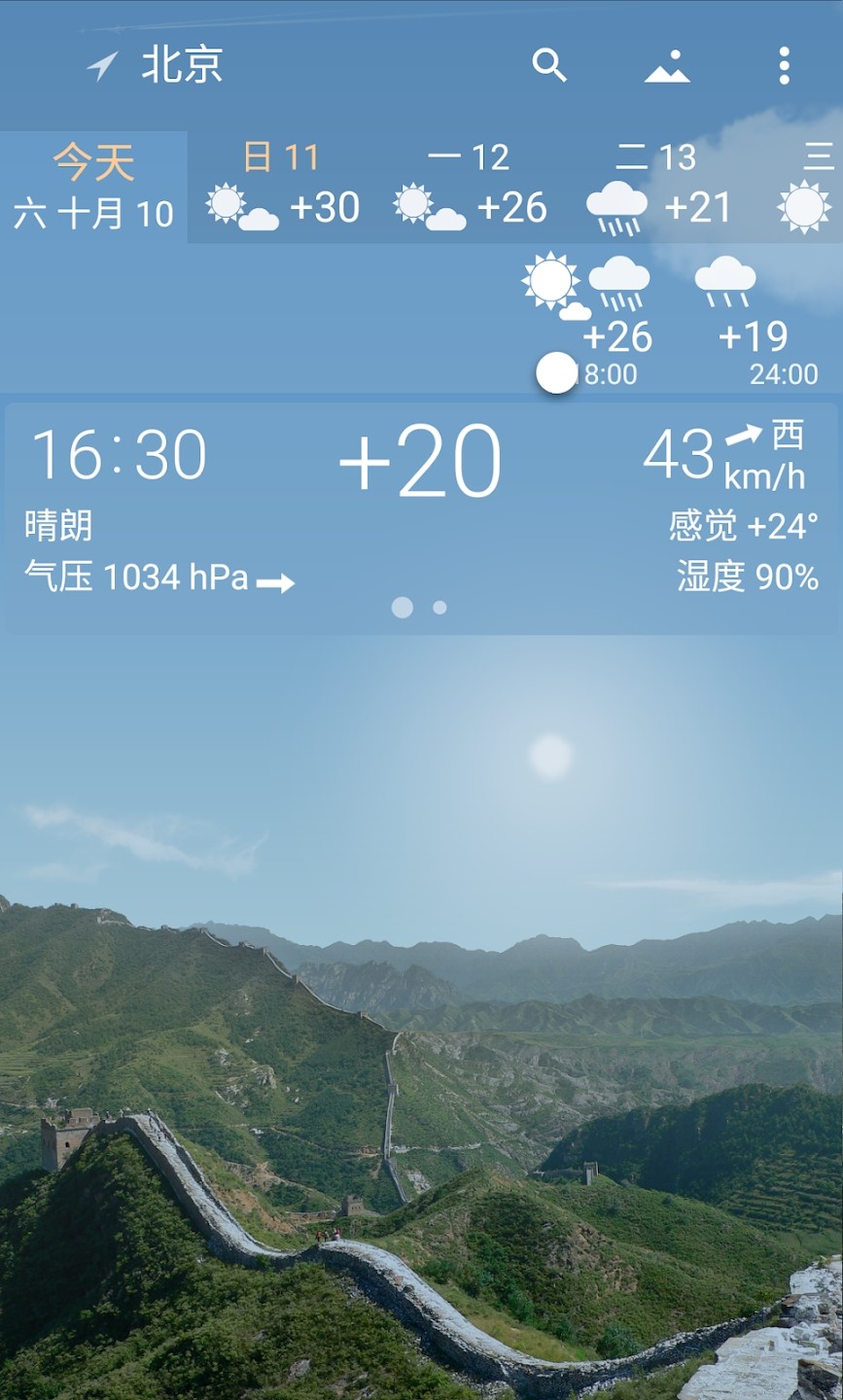Tap the sun icon under 三 on the right
The width and height of the screenshot is (843, 1400).
[803, 205]
